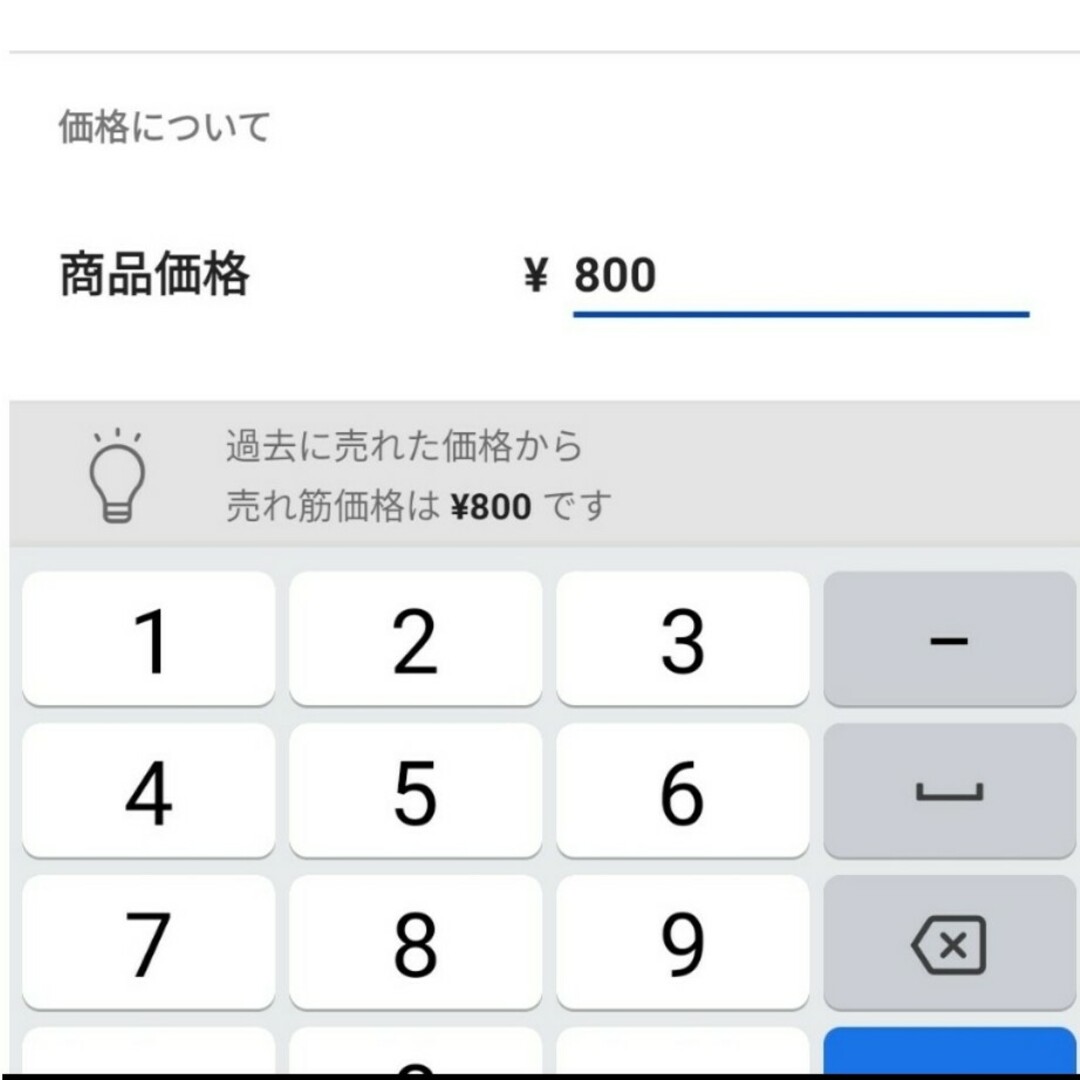Image resolution: width=1080 pixels, height=1080 pixels.
Task: Tap the 4 key on the keypad
Action: [149, 792]
